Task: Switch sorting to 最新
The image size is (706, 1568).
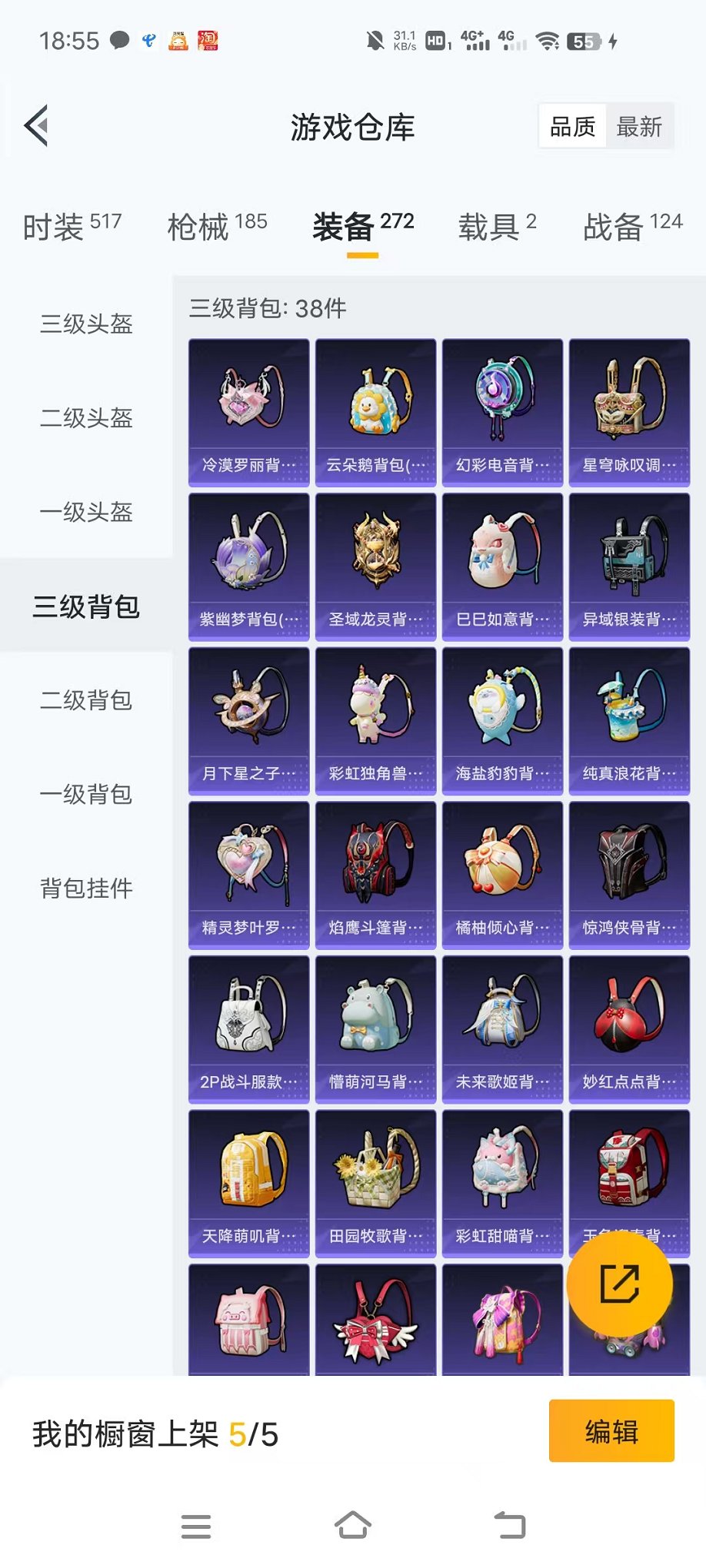Action: pyautogui.click(x=641, y=125)
